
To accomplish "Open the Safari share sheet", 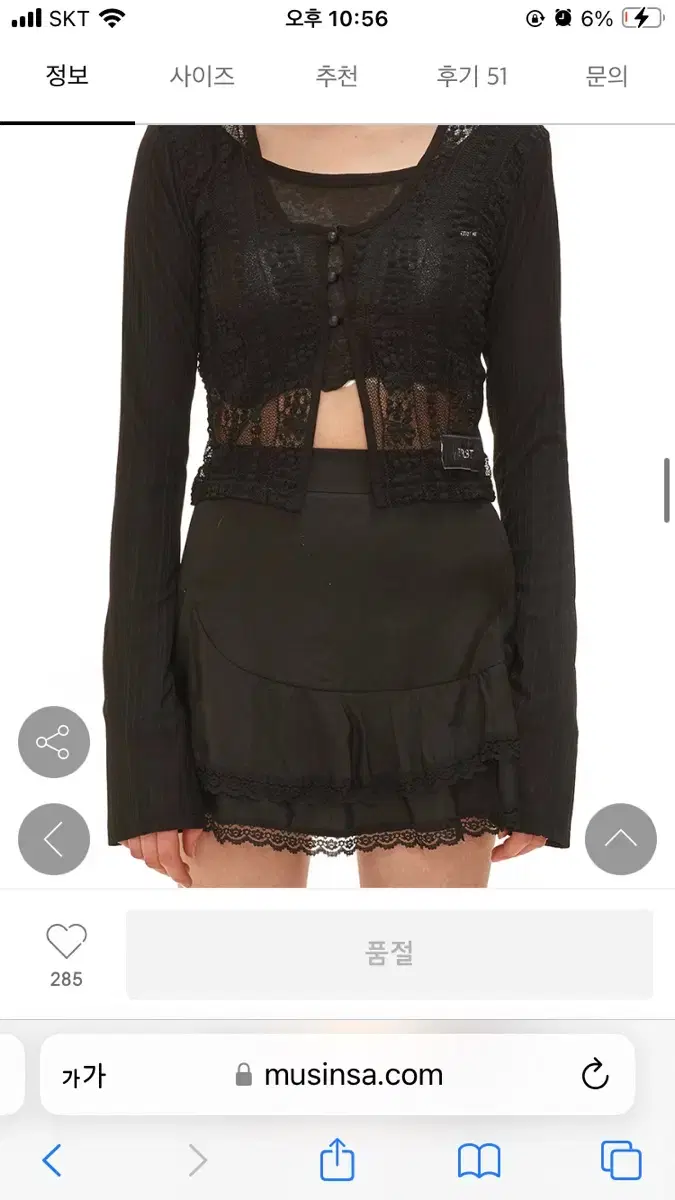I will pyautogui.click(x=337, y=1160).
